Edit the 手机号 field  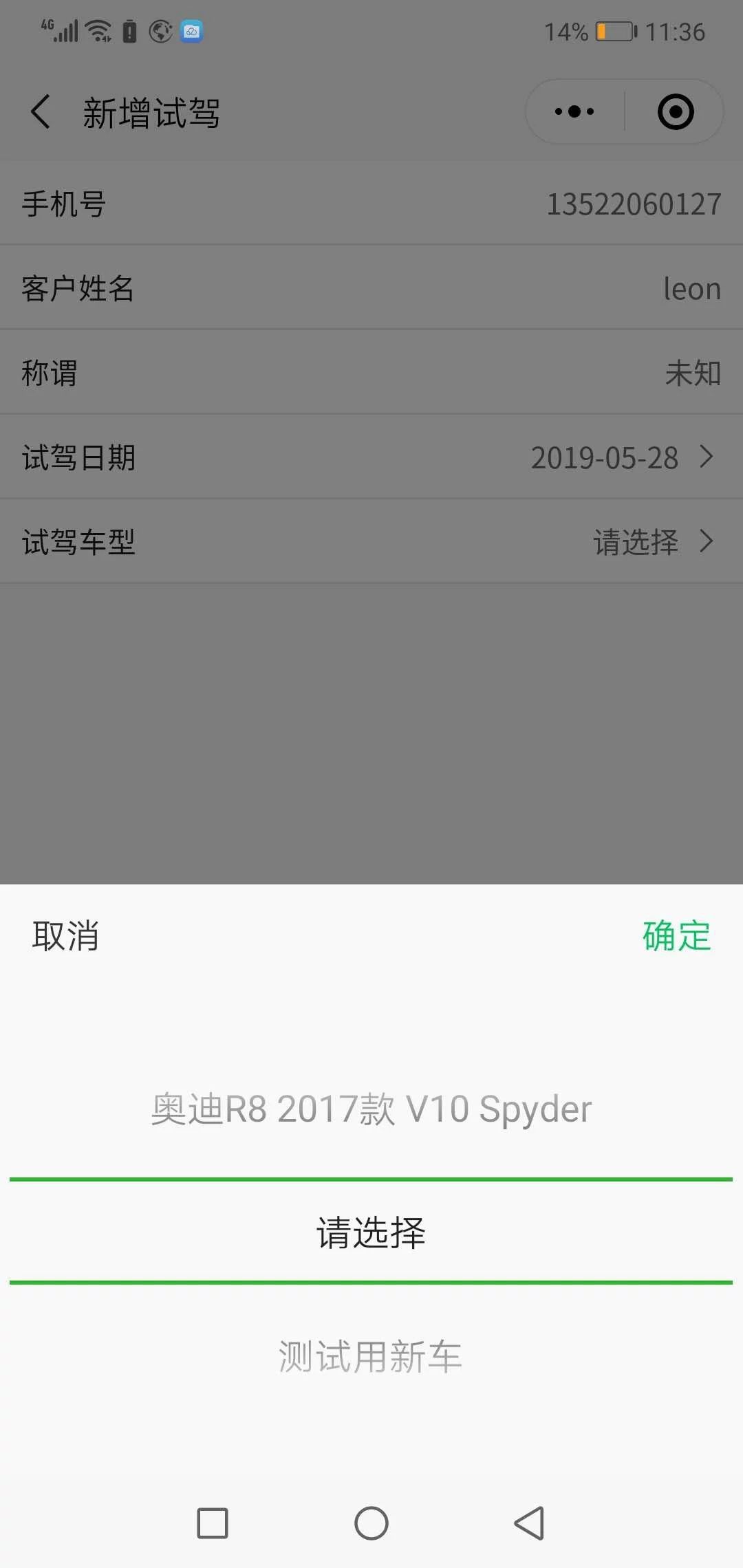[371, 204]
